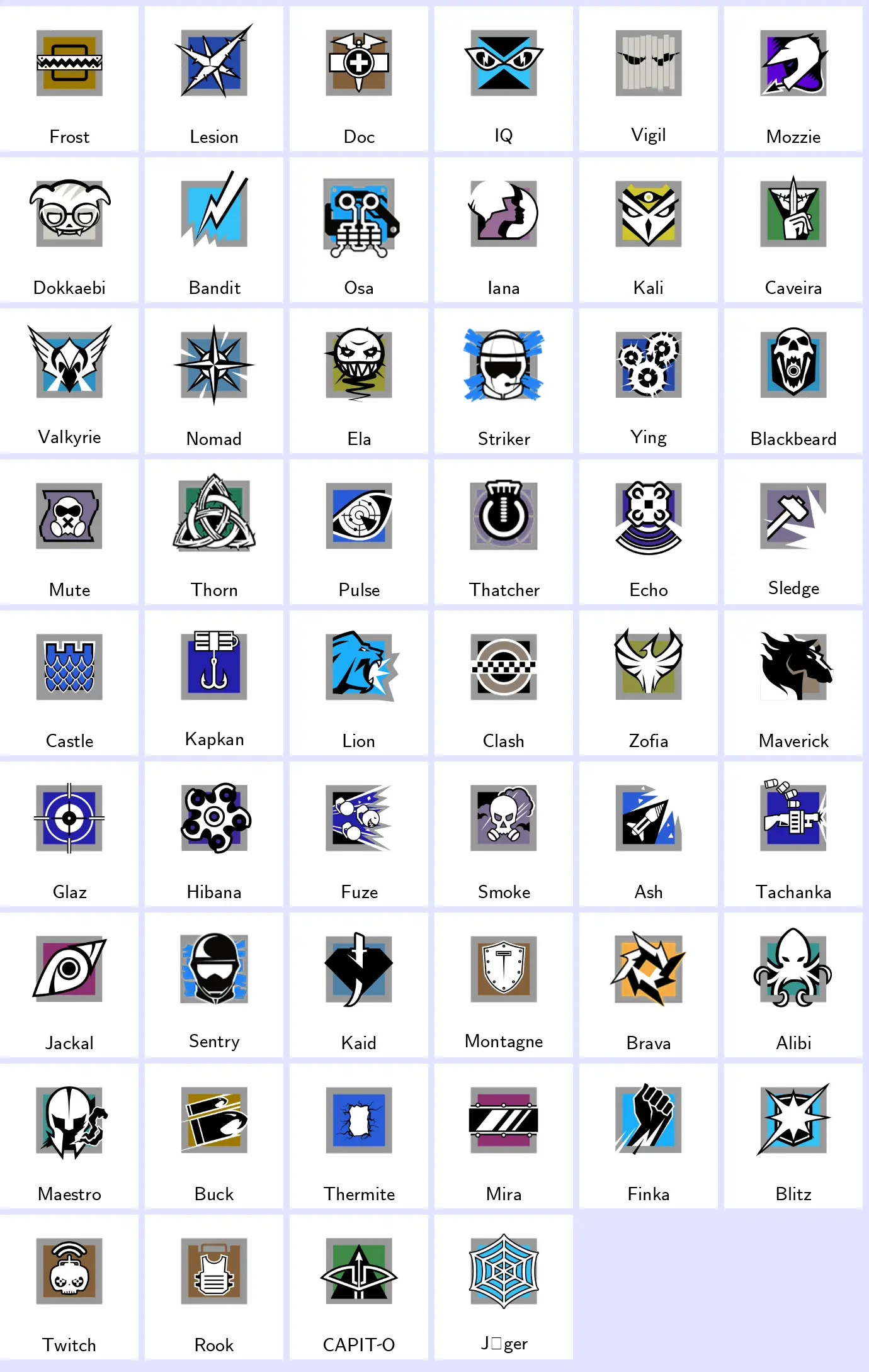869x1372 pixels.
Task: Choose Doc from the grid
Action: click(x=359, y=79)
